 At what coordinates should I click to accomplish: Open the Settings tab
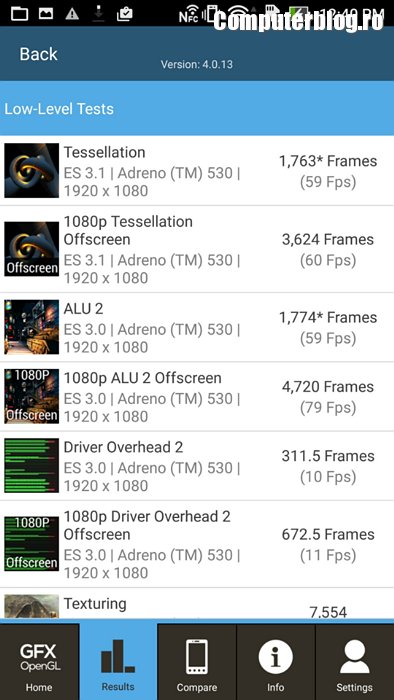(x=355, y=662)
